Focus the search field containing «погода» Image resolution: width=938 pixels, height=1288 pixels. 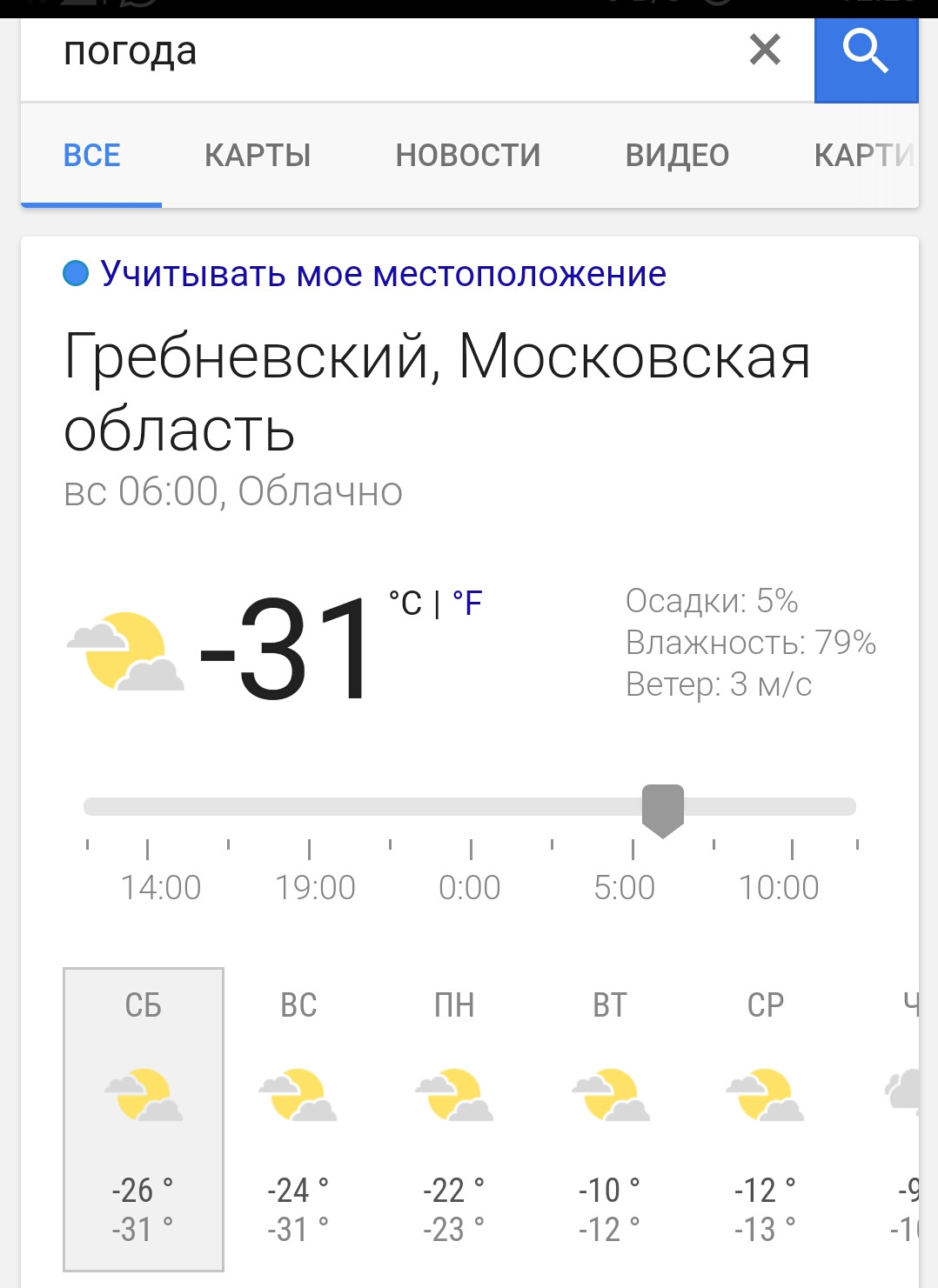(383, 52)
